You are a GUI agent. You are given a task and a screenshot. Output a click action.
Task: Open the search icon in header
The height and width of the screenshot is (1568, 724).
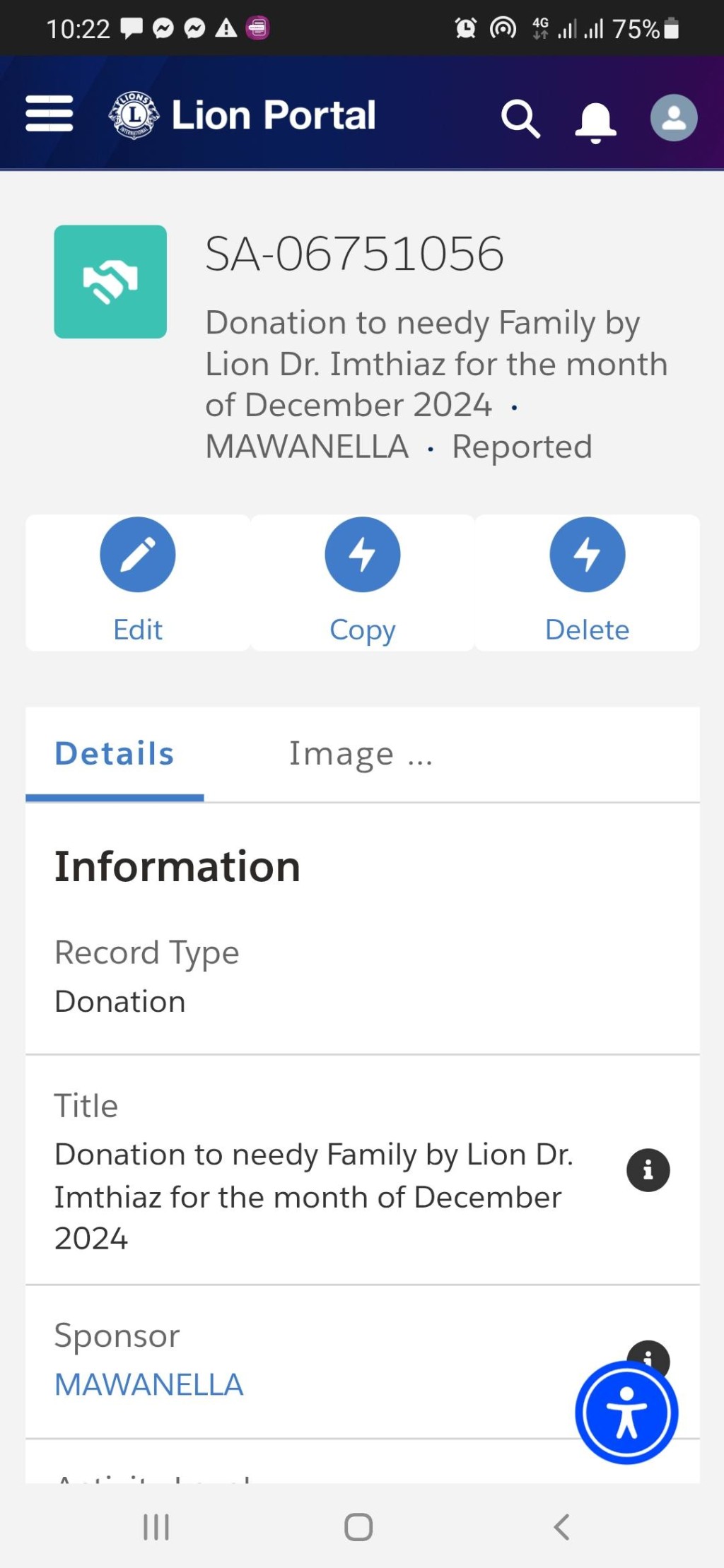tap(521, 118)
